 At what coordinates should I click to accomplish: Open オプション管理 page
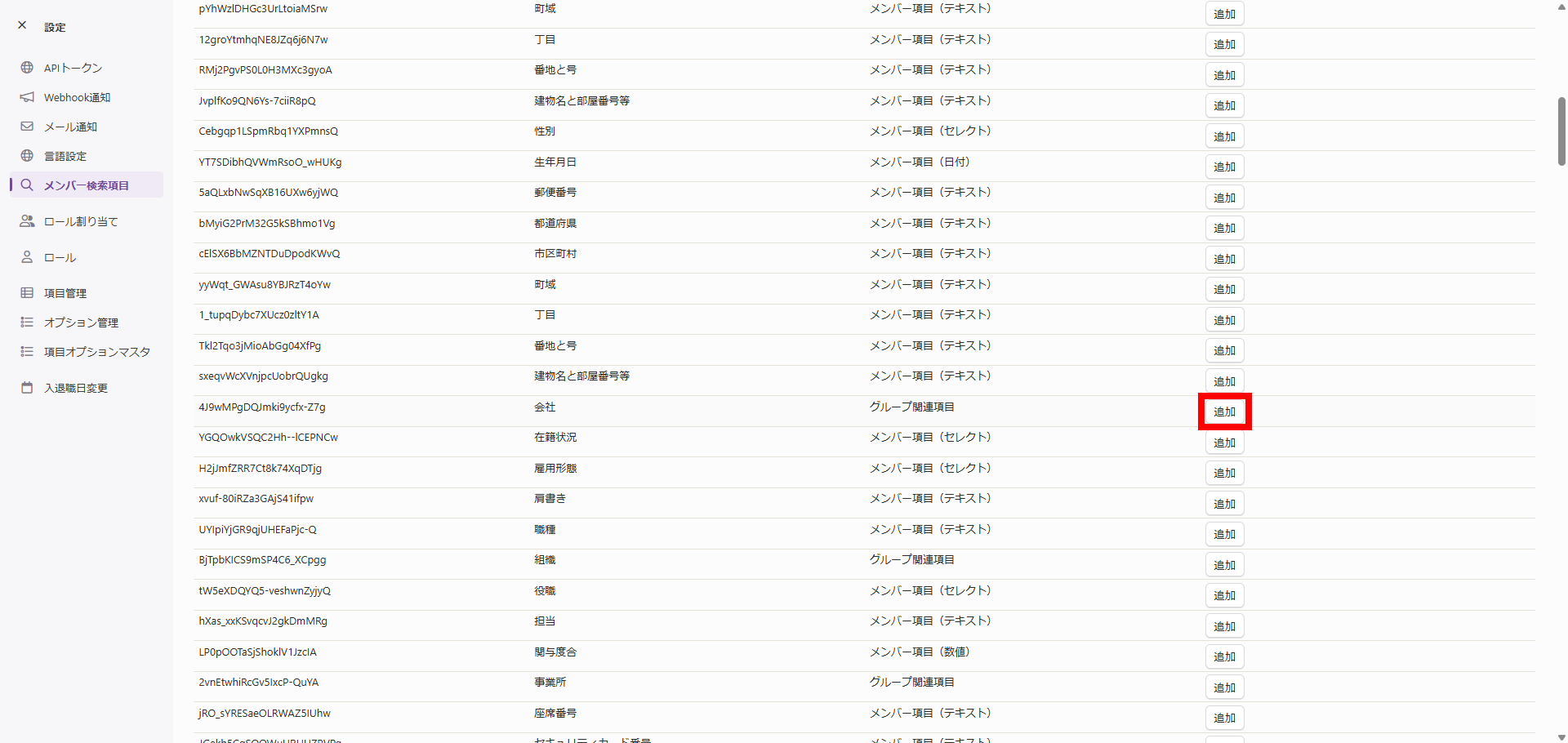tap(81, 323)
